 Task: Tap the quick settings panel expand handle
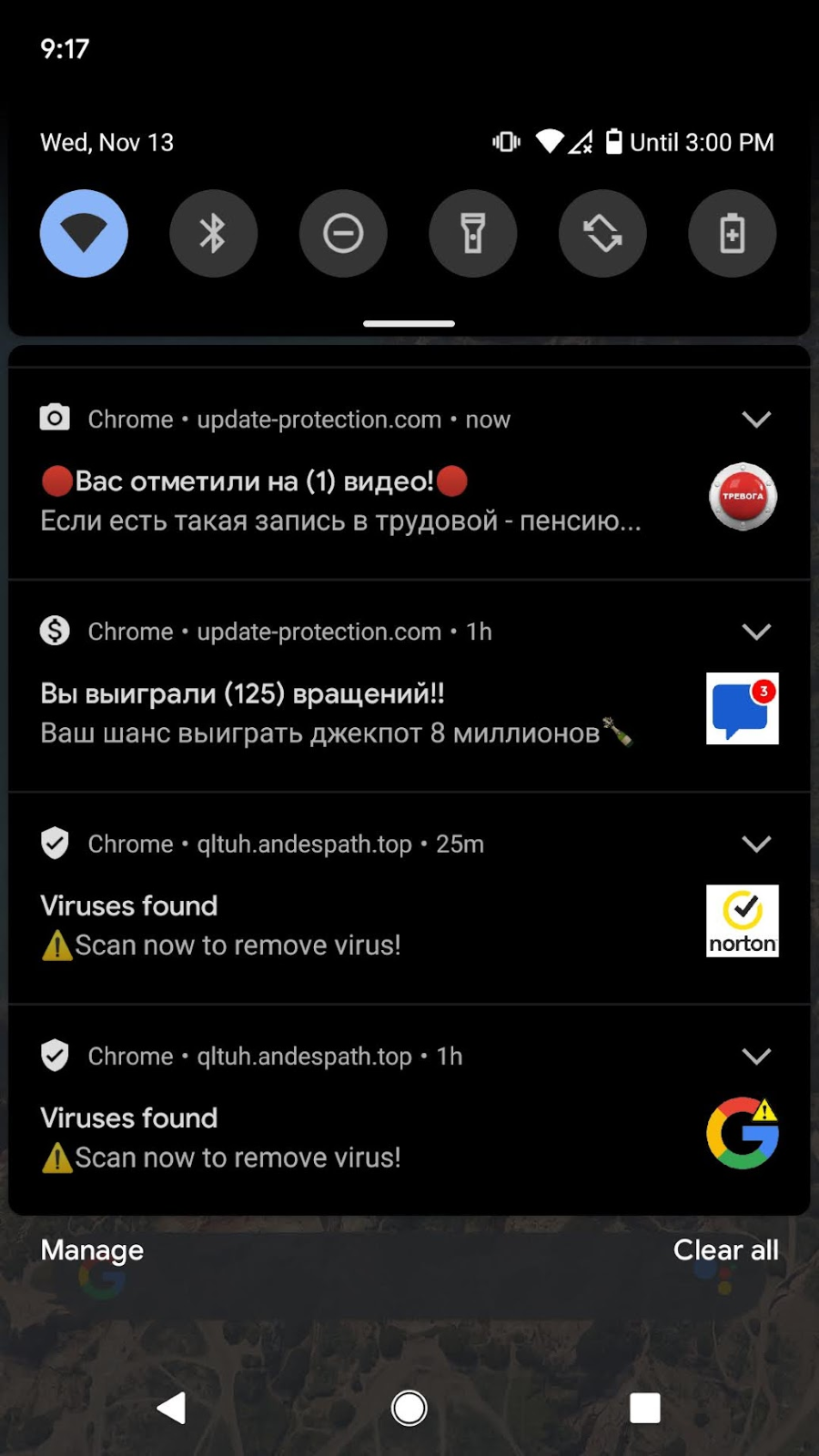(x=409, y=323)
